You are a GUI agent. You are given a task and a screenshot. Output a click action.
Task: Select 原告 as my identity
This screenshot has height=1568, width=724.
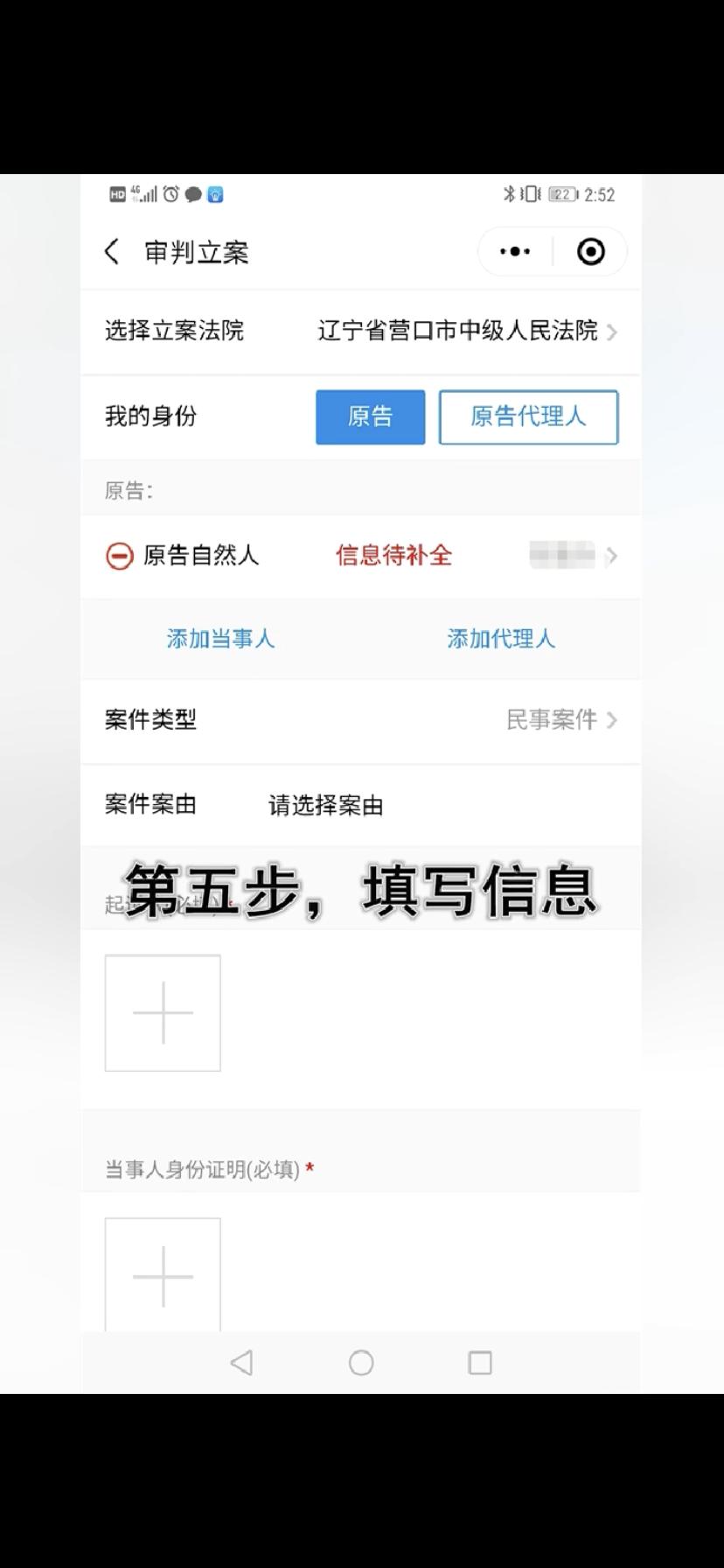370,417
